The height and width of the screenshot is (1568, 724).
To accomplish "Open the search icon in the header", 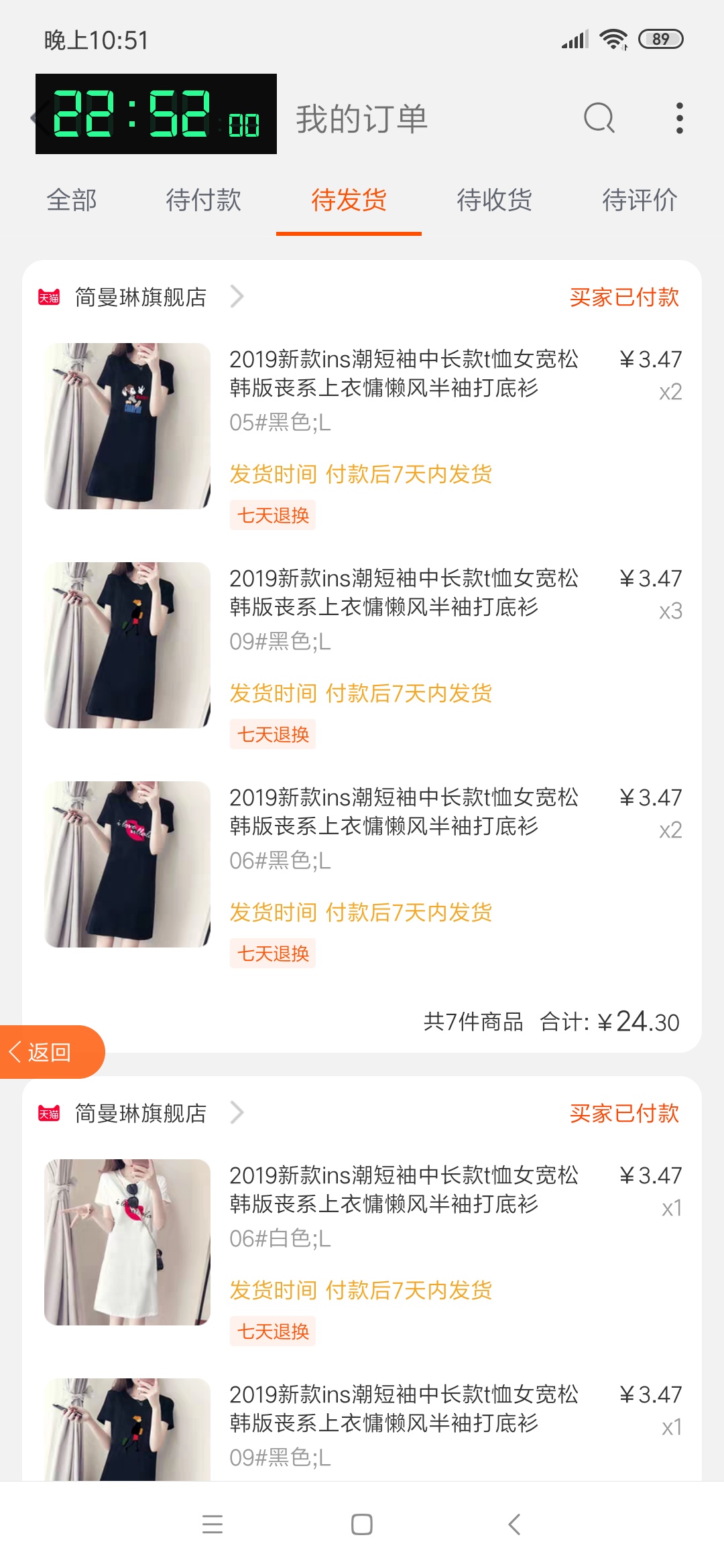I will pyautogui.click(x=599, y=119).
